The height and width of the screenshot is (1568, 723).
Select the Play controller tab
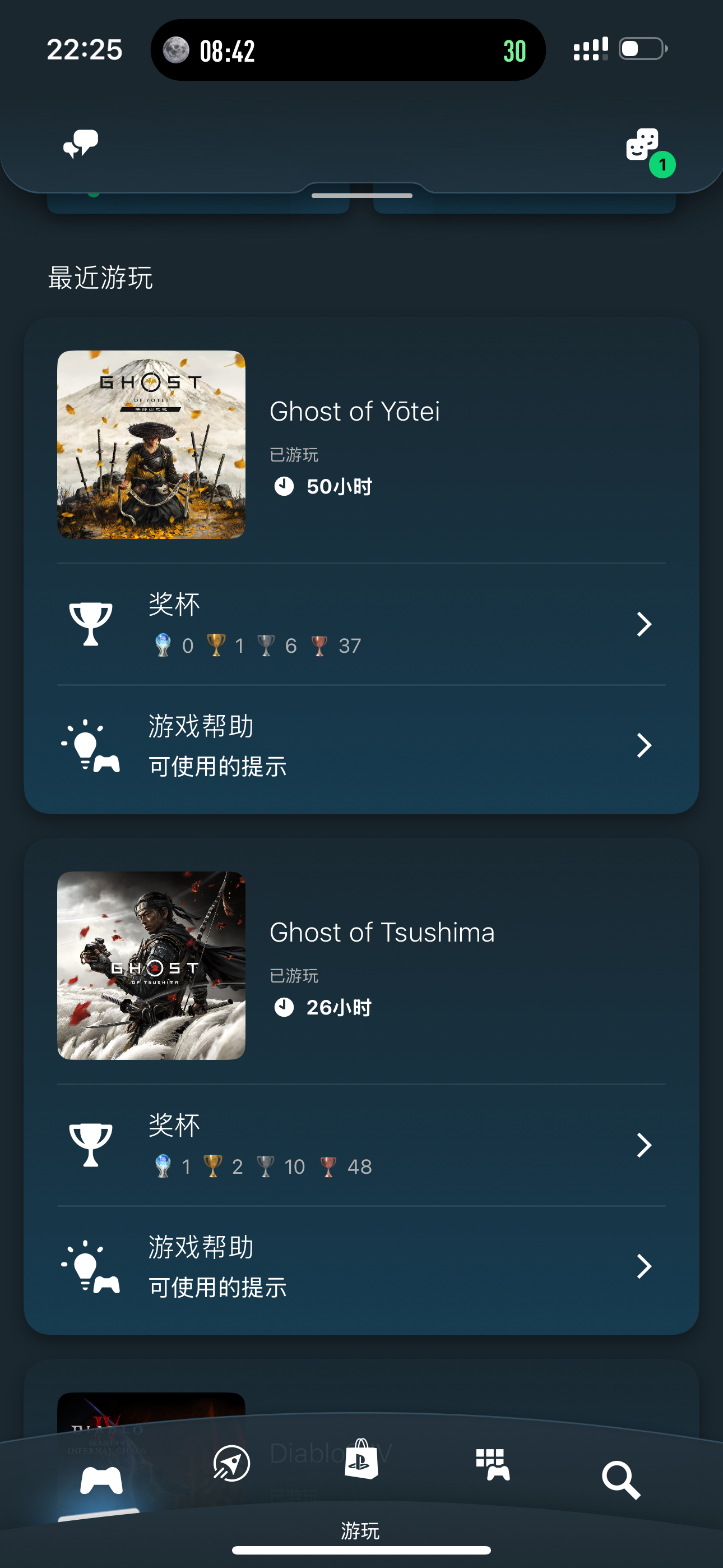(101, 1481)
